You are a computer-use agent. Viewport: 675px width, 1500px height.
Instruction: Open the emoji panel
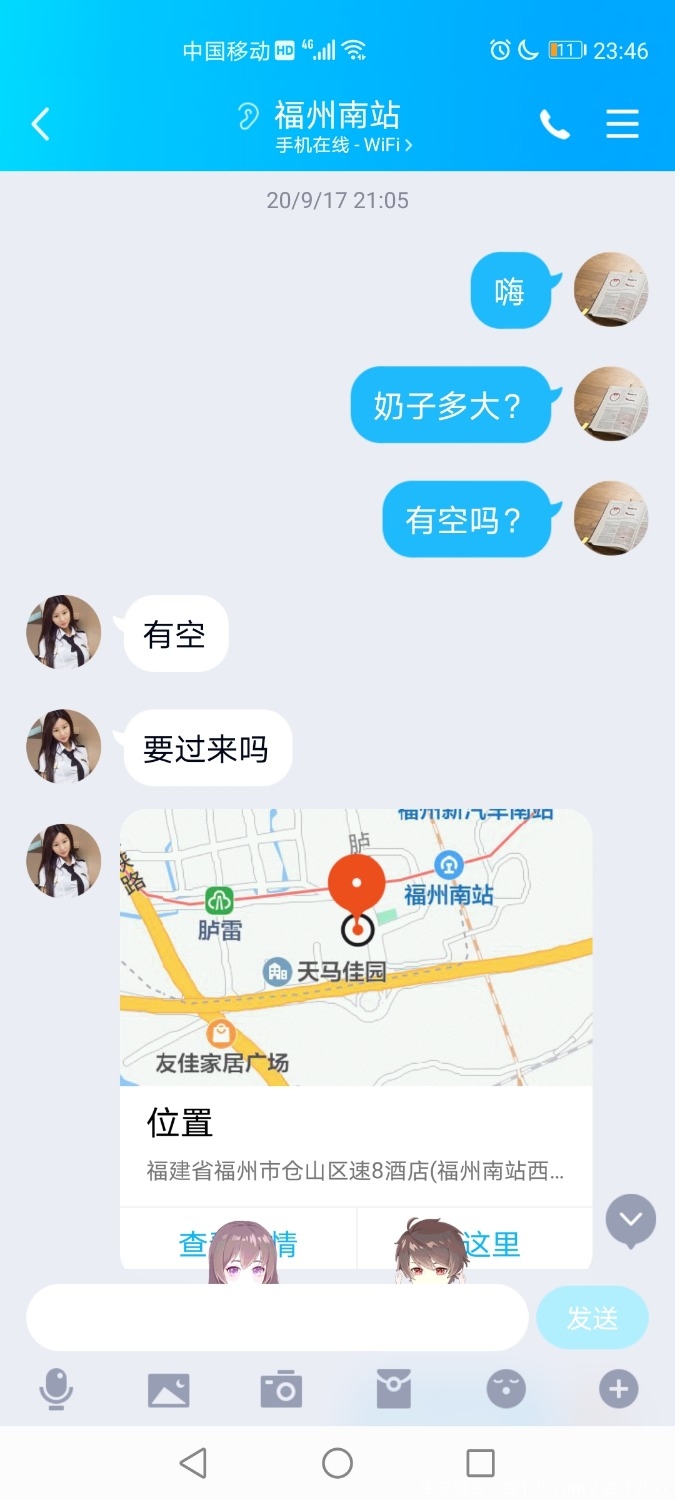coord(506,1389)
